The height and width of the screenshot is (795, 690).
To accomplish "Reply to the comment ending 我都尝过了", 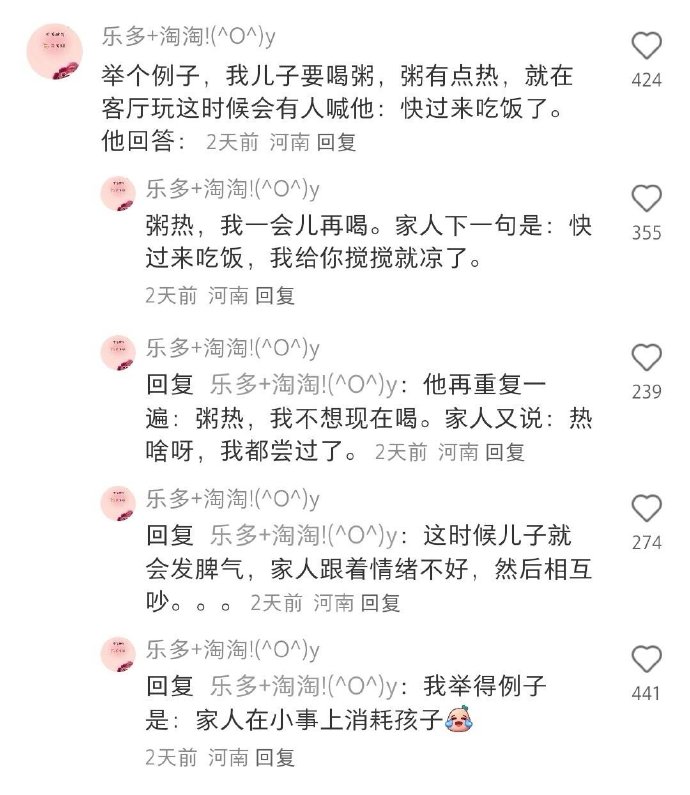I will pyautogui.click(x=505, y=452).
